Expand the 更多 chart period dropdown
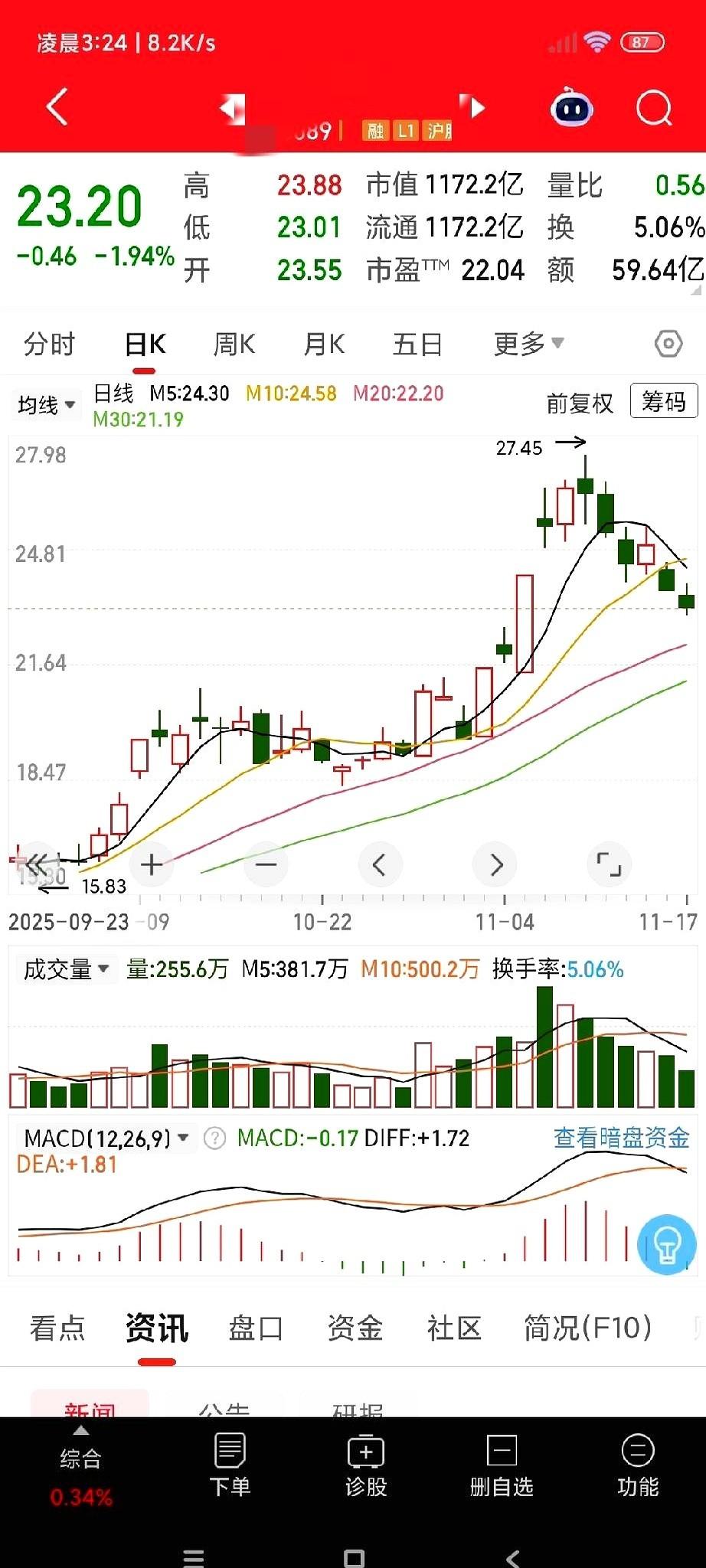Viewport: 706px width, 1568px height. coord(528,344)
